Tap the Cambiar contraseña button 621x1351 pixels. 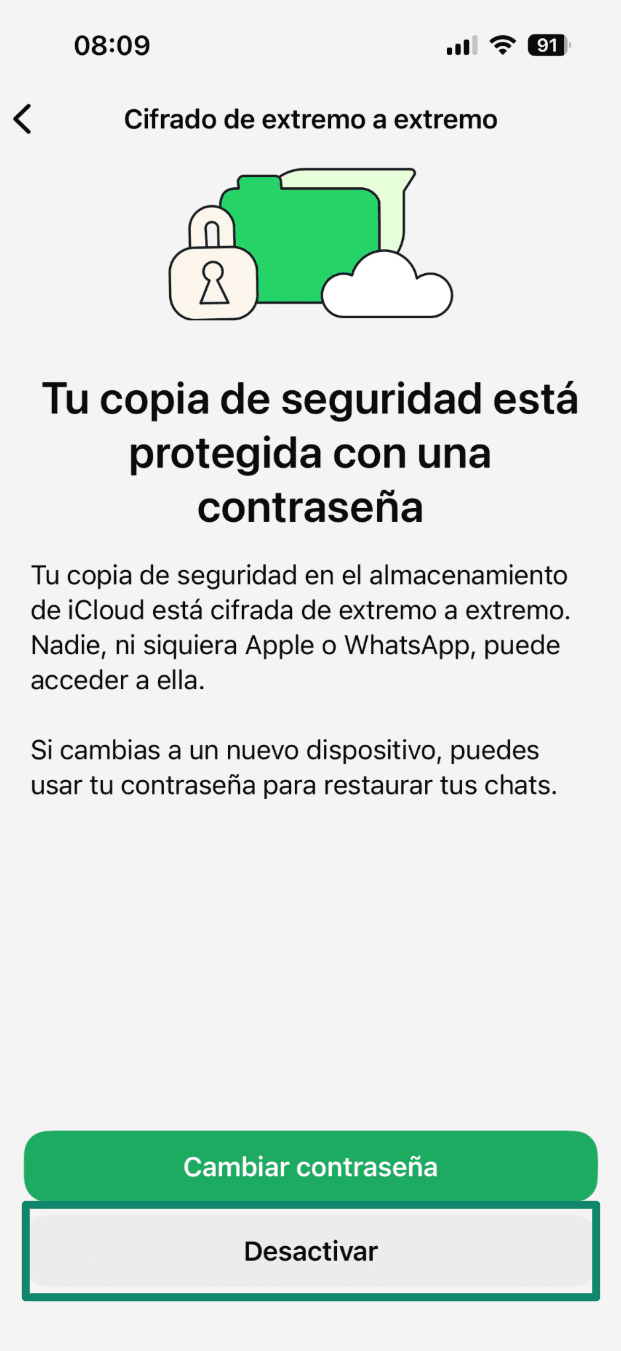pos(310,1166)
